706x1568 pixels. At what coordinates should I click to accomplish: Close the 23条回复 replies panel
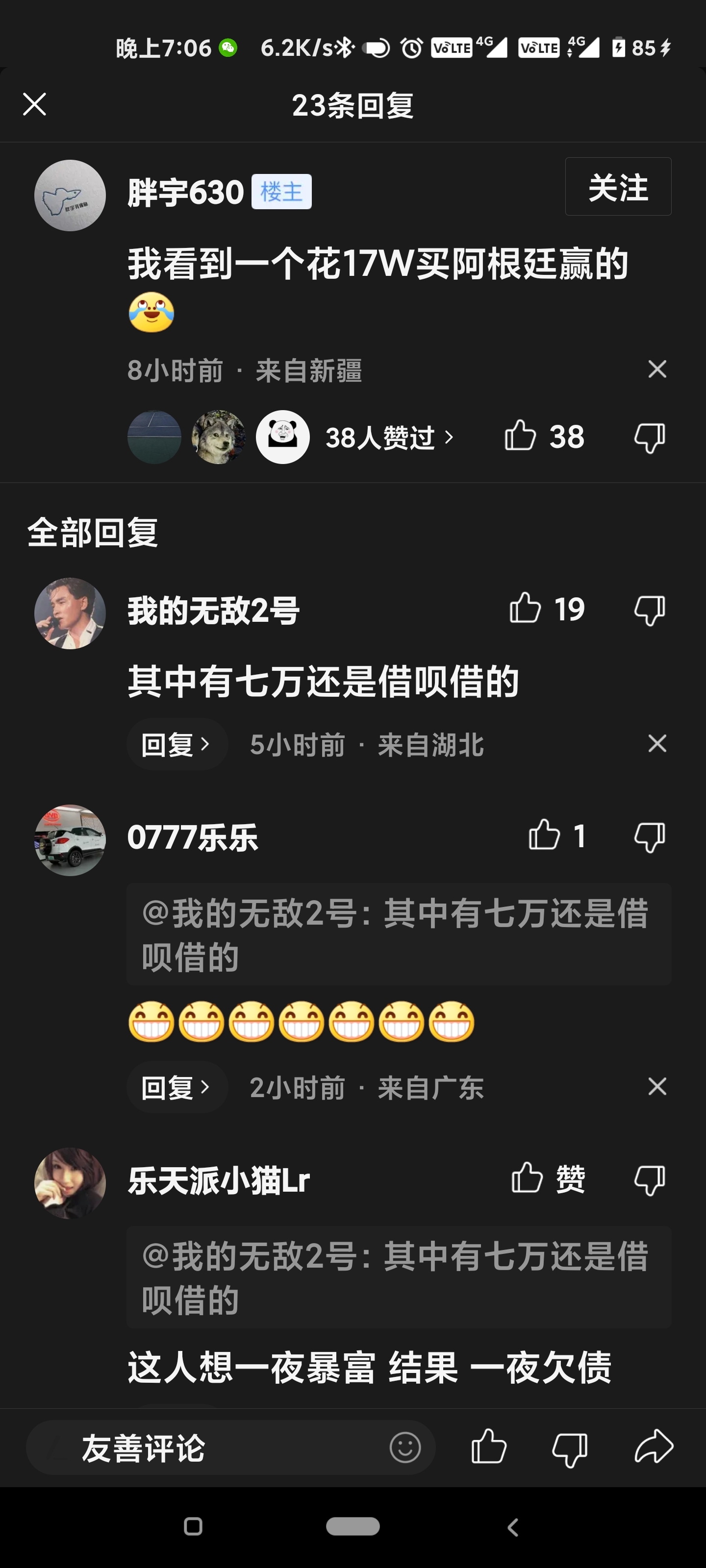[35, 104]
